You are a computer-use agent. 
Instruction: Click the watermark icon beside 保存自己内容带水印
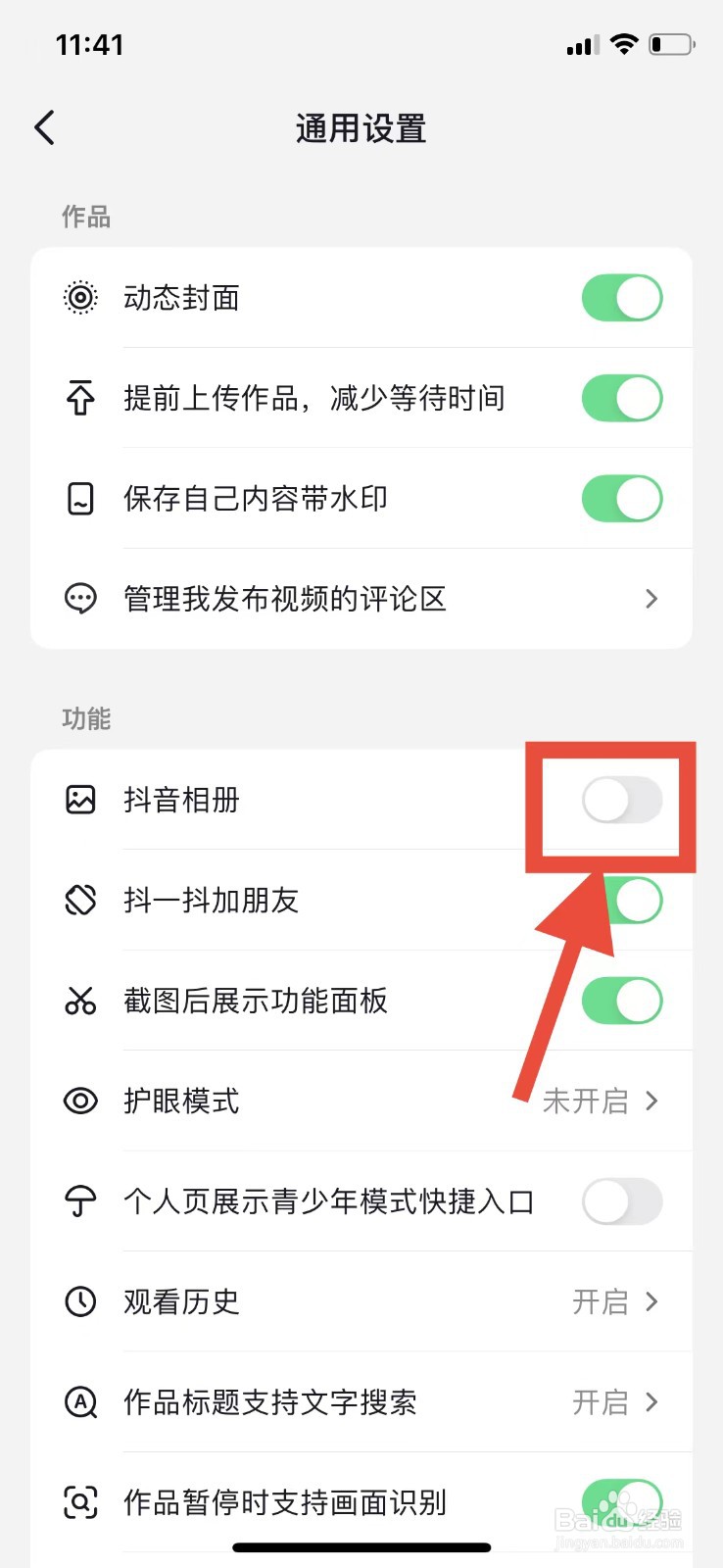[x=80, y=498]
